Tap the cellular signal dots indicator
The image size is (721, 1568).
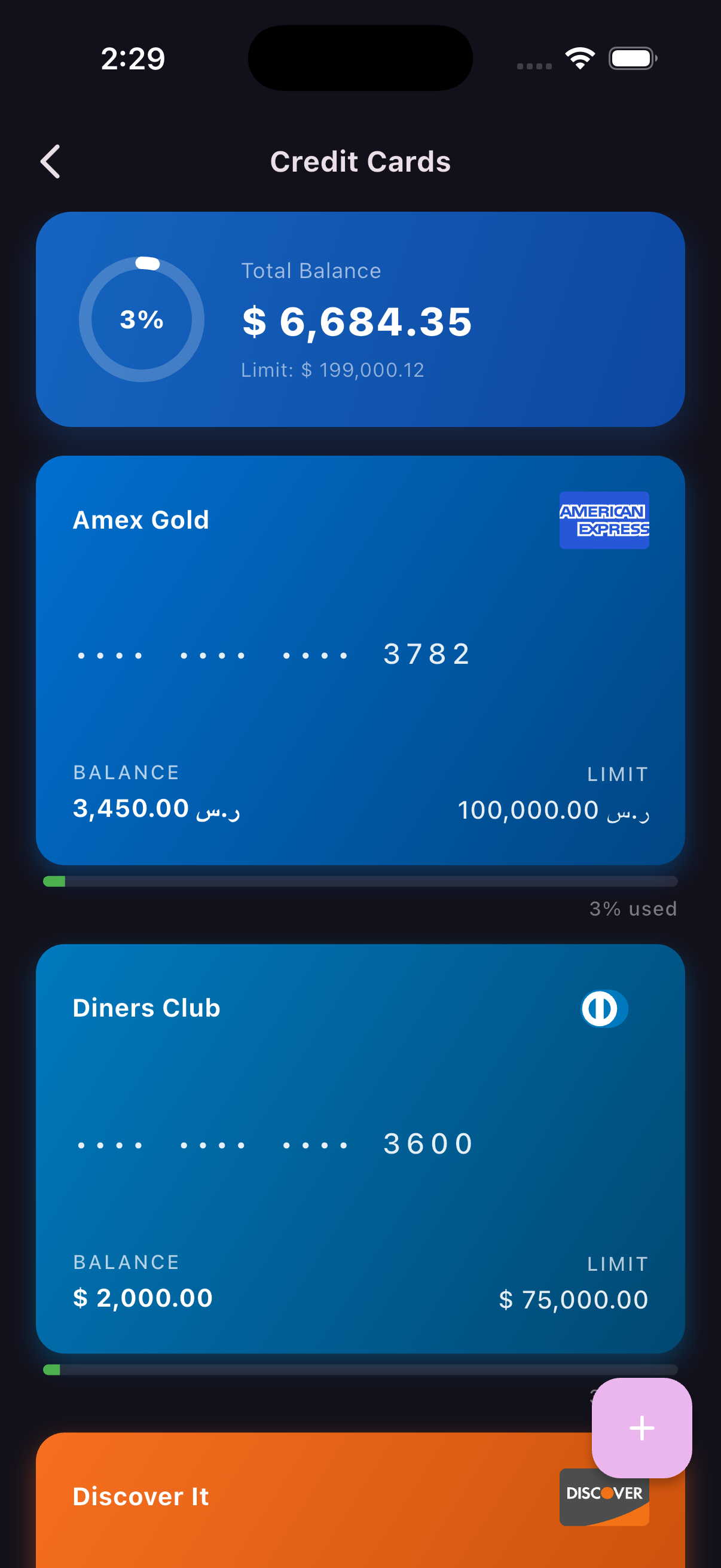click(x=534, y=64)
